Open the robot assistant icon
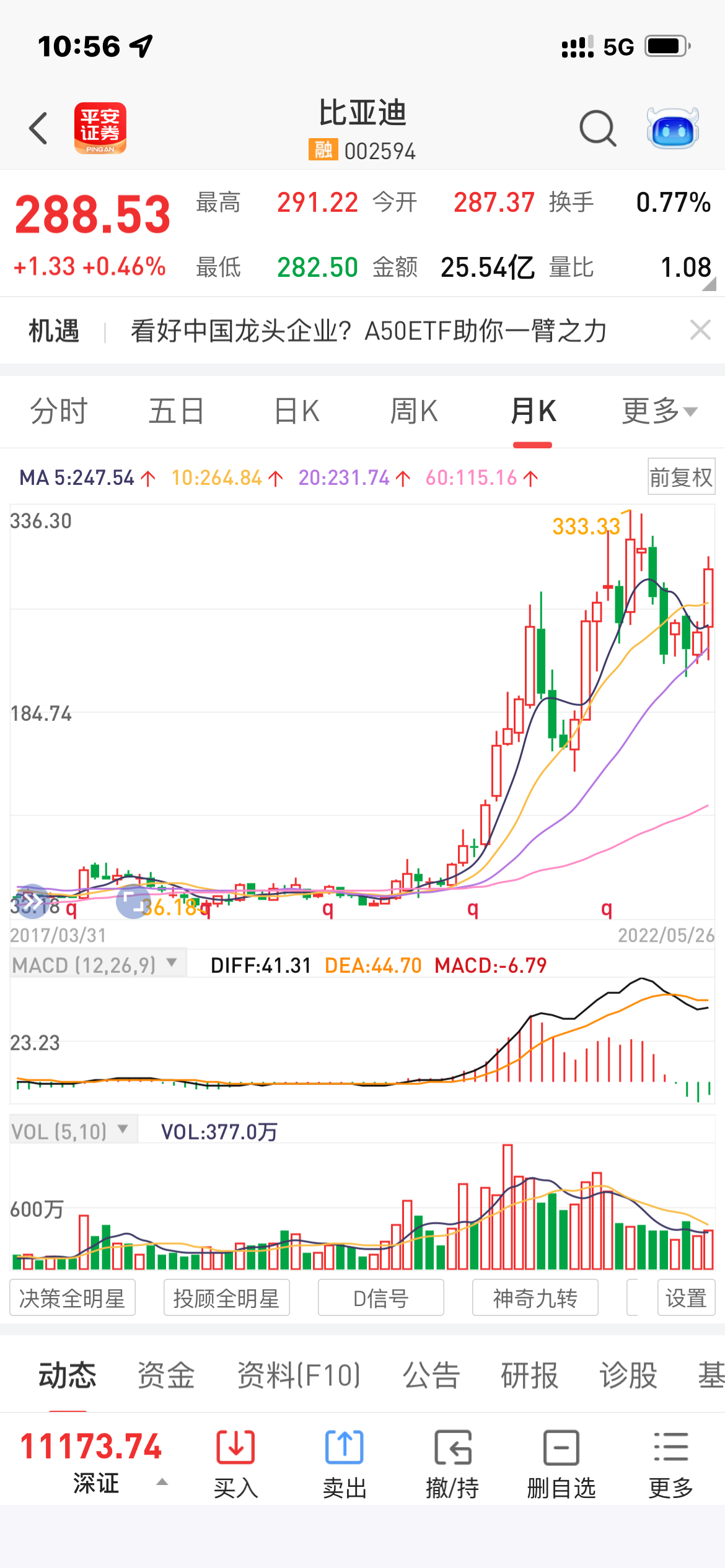The height and width of the screenshot is (1568, 725). pyautogui.click(x=672, y=128)
